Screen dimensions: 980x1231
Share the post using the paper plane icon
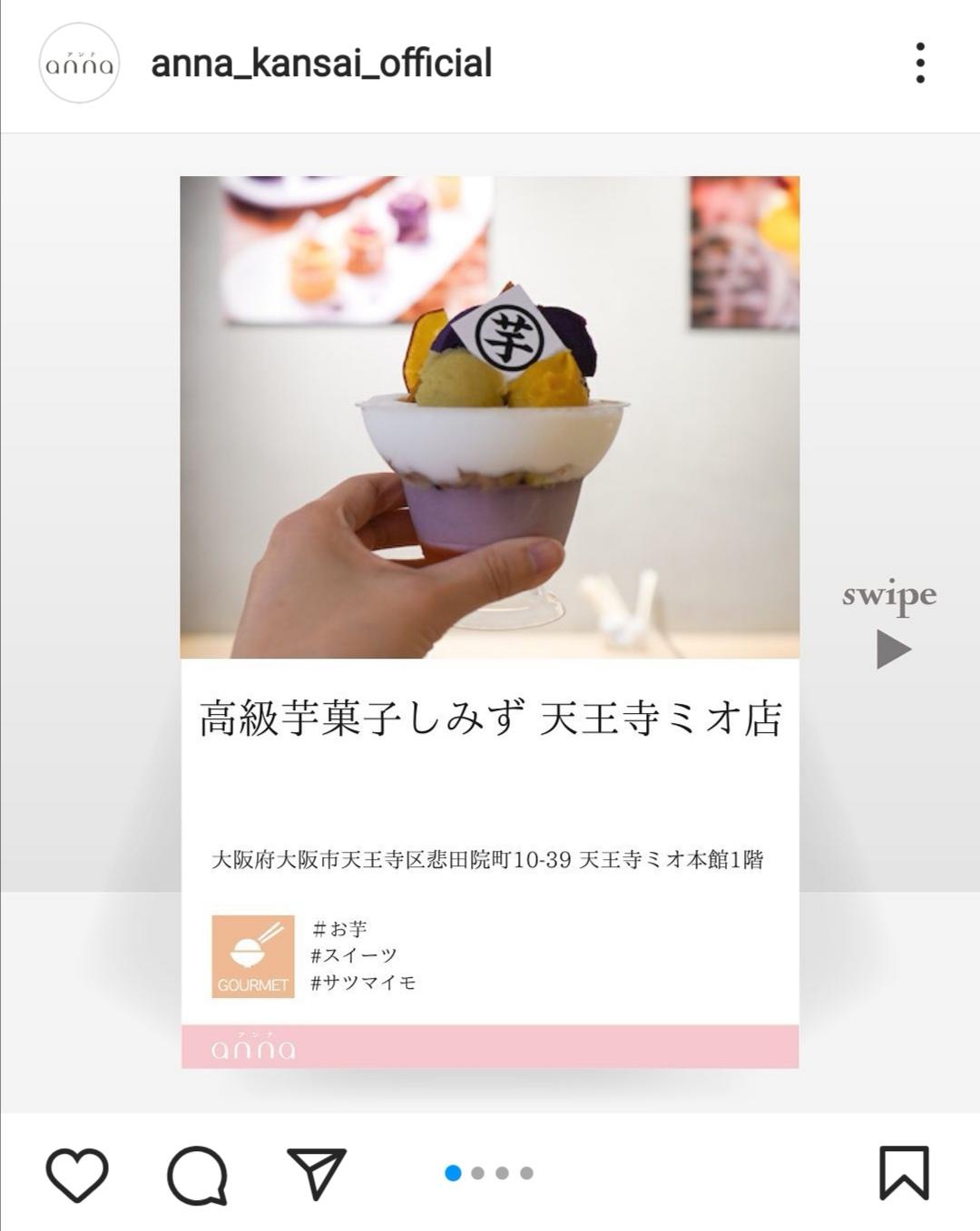[317, 1173]
